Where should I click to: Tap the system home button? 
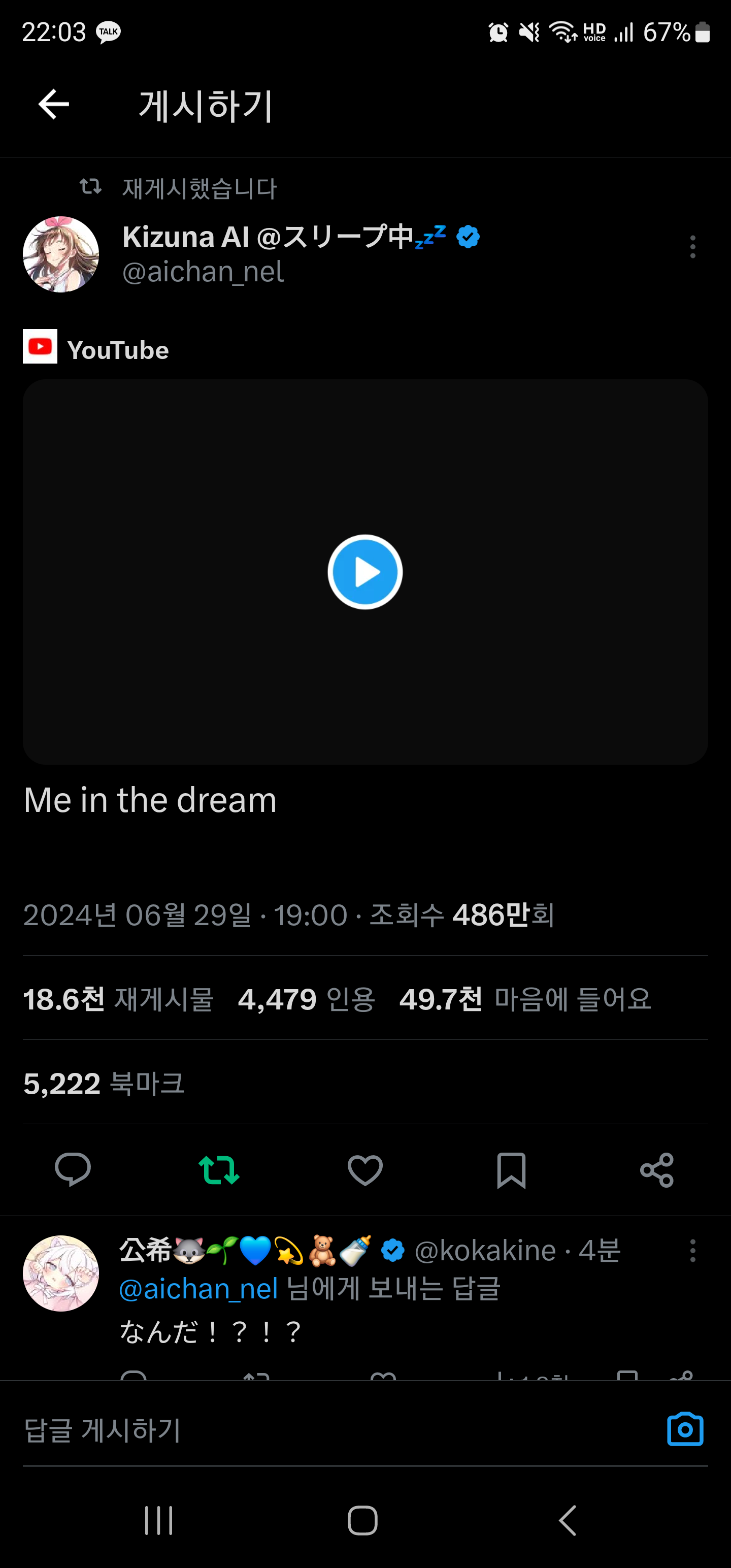pos(363,1520)
